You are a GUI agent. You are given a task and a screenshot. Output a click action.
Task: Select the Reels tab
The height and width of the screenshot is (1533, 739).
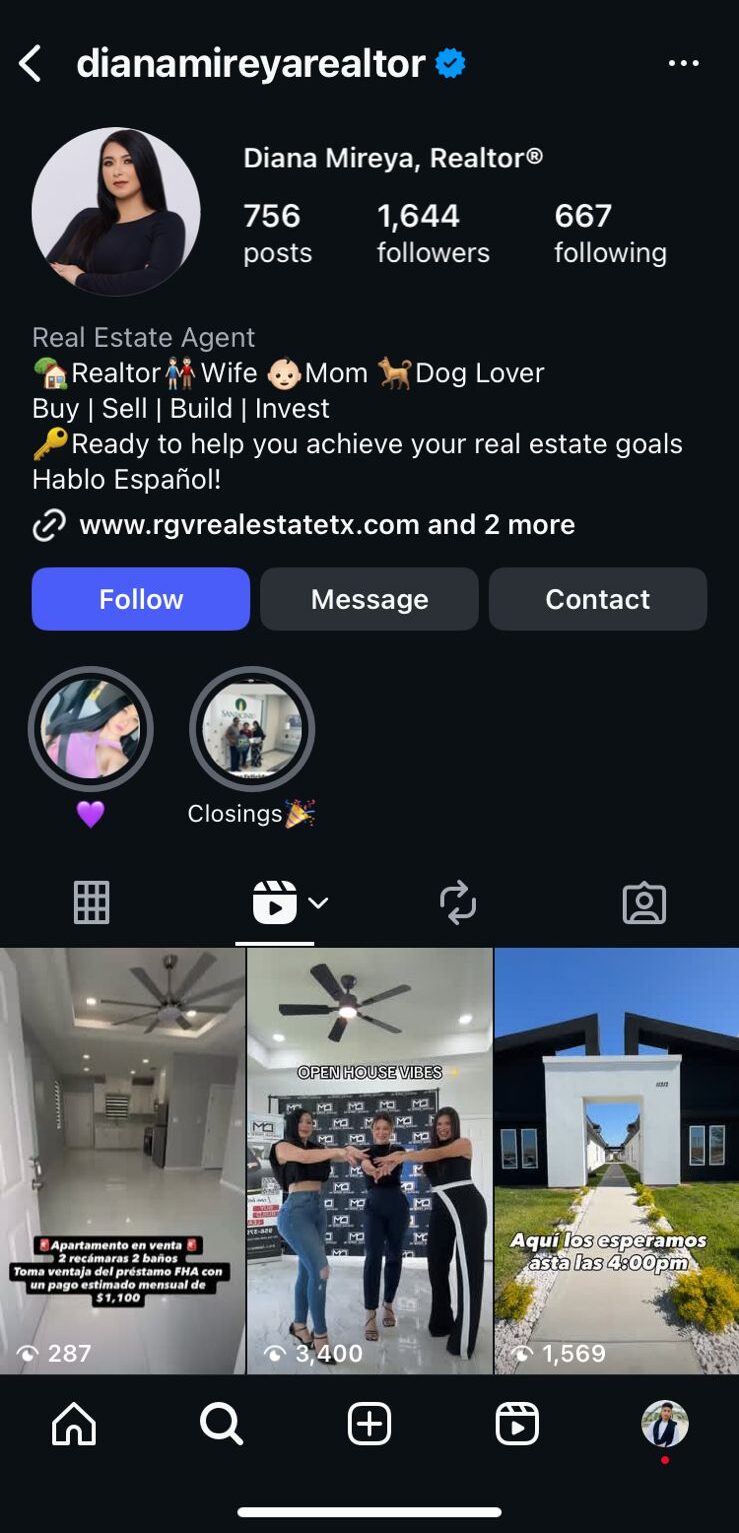(276, 903)
